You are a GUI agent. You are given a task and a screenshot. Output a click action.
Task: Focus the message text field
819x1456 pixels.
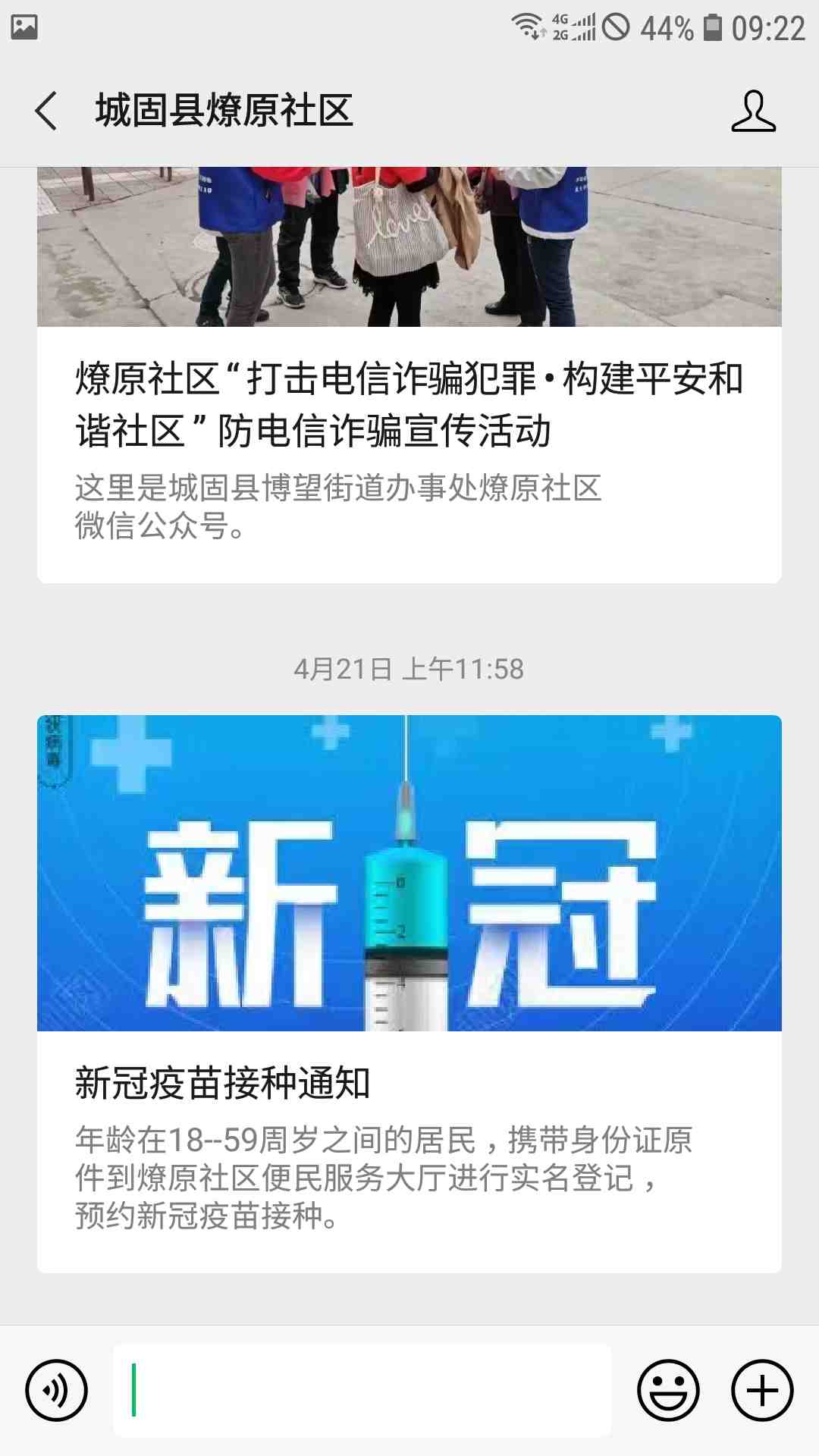(x=362, y=1390)
